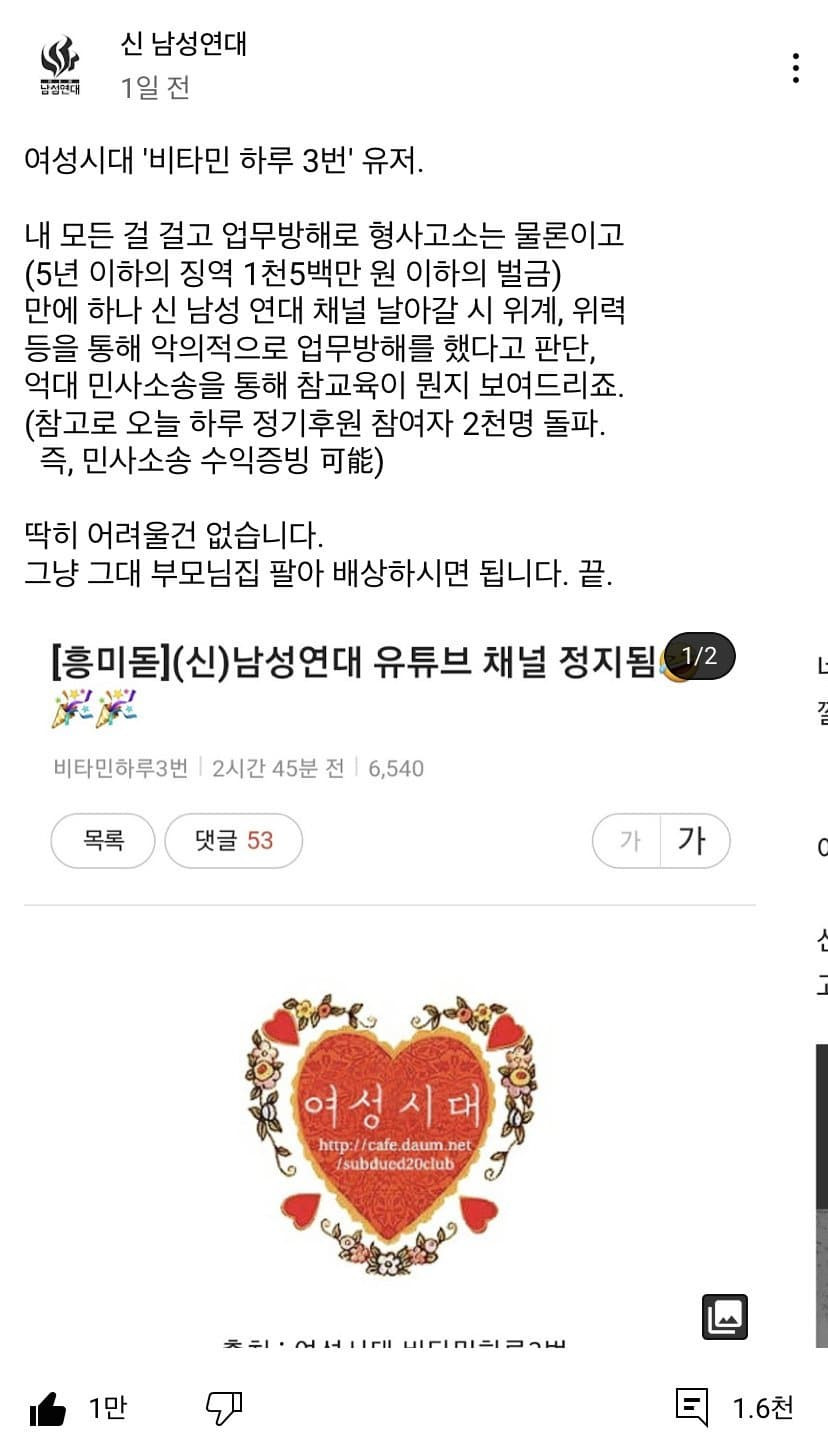This screenshot has height=1454, width=828.
Task: Open the 신 남성연대 channel avatar
Action: [60, 67]
